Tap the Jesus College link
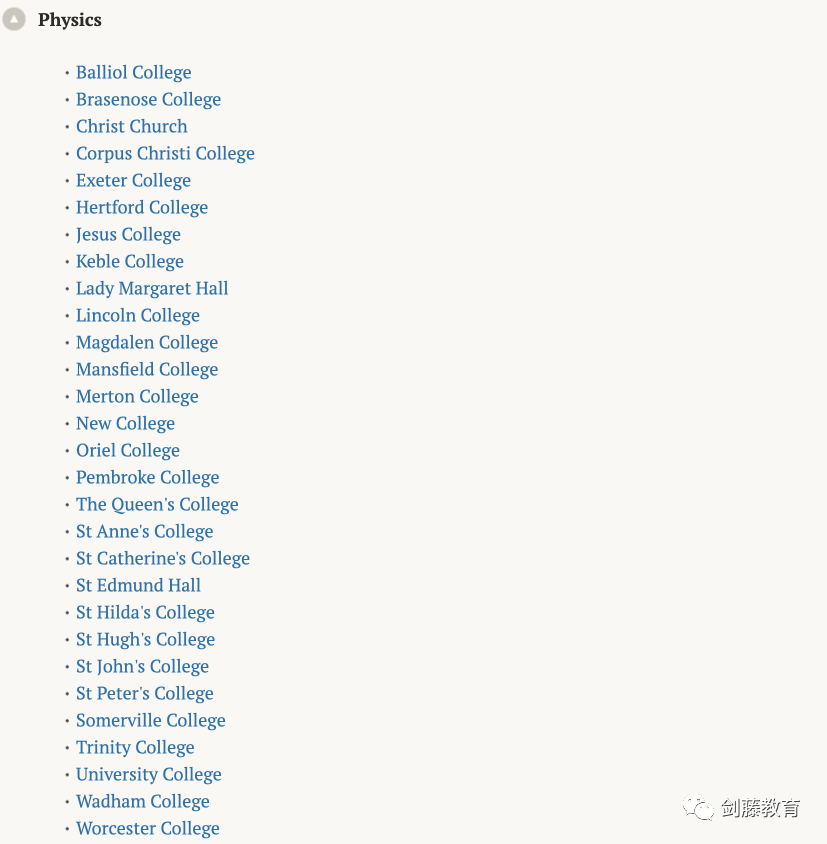Screen dimensions: 827x844 tap(128, 234)
